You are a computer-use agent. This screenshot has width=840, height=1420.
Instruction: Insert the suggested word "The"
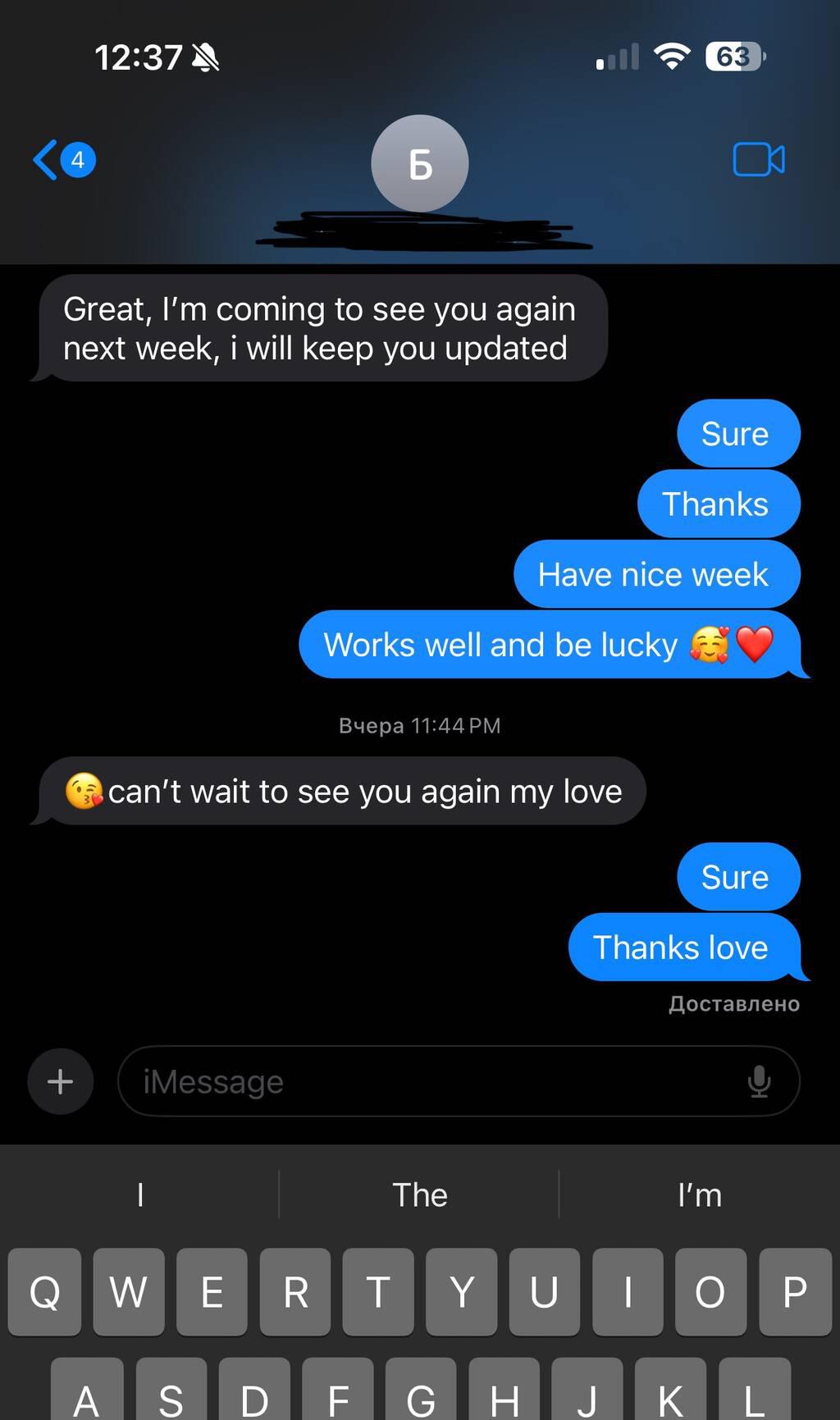420,1195
